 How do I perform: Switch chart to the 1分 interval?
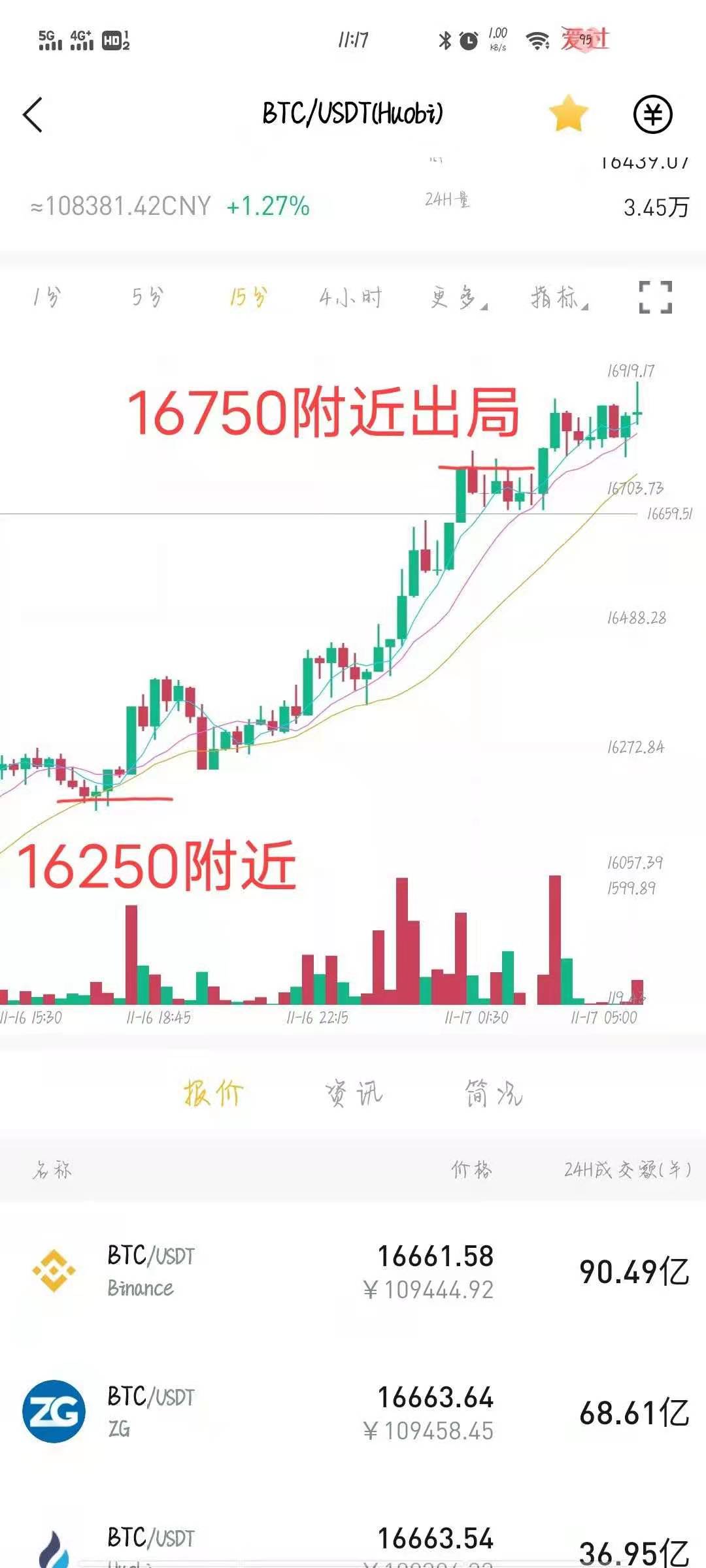point(46,298)
